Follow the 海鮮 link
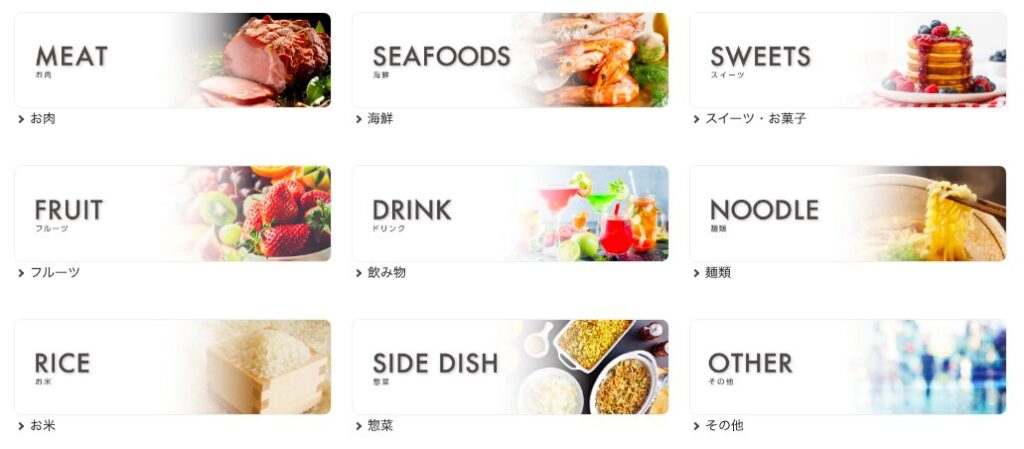Image resolution: width=1024 pixels, height=449 pixels. [x=380, y=119]
